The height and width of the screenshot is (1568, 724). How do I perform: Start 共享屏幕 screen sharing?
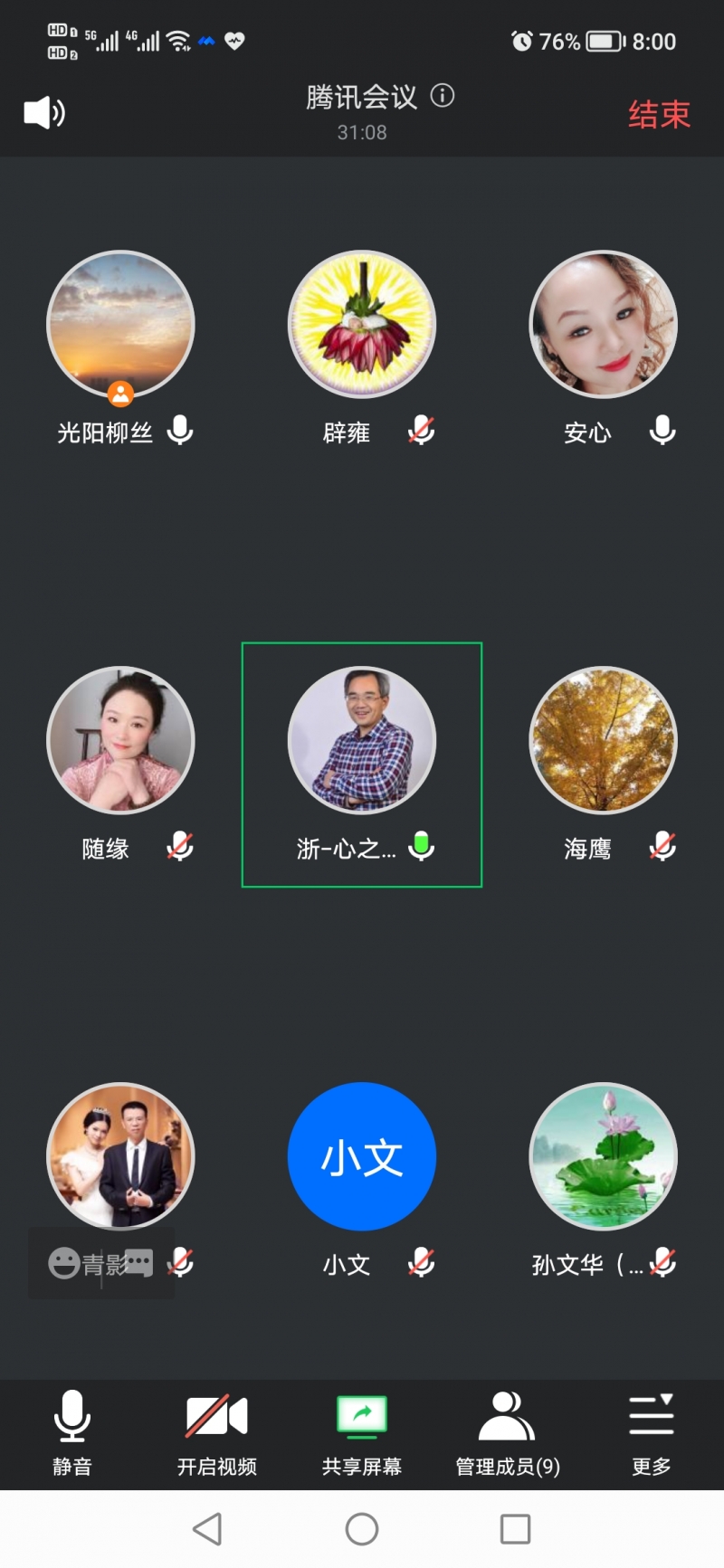tap(361, 1430)
